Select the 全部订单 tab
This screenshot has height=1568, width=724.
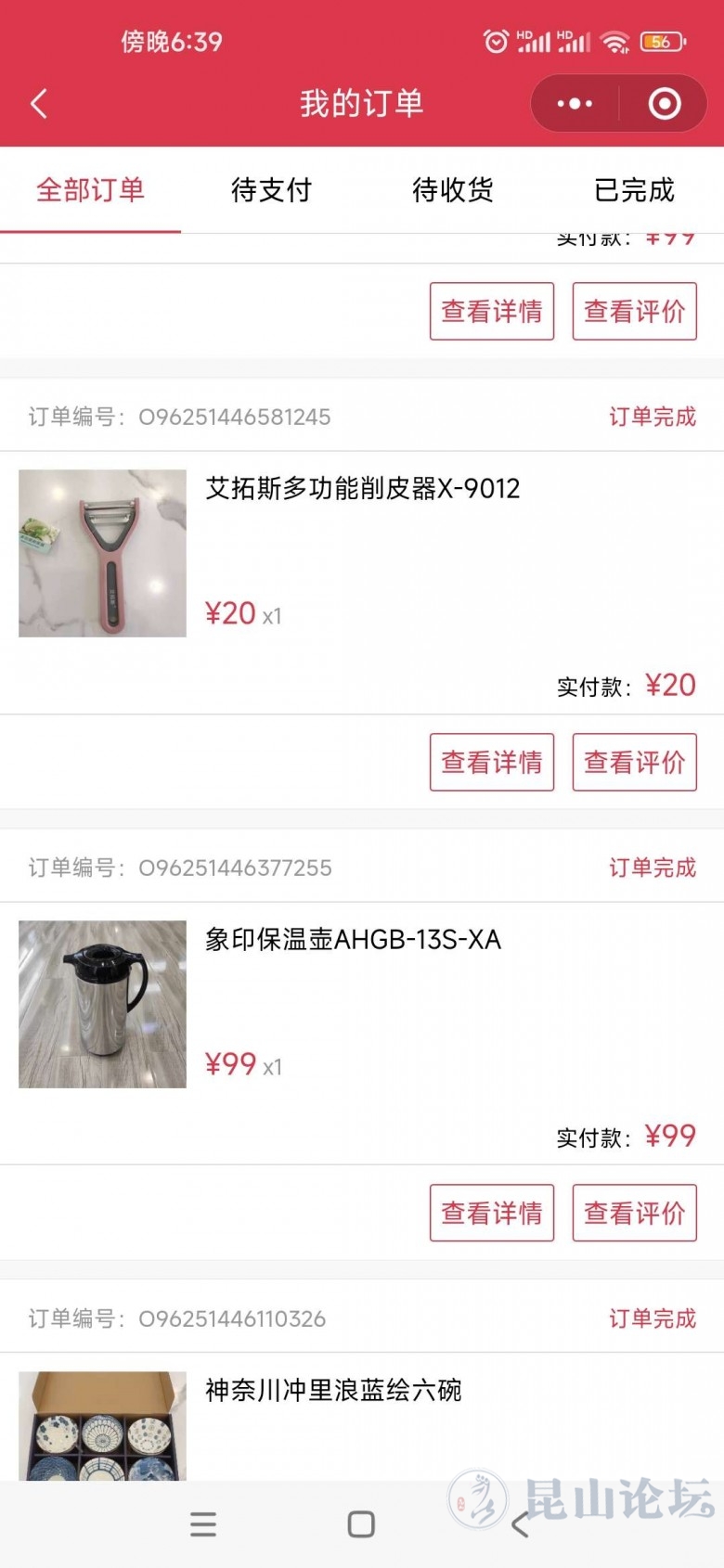90,190
